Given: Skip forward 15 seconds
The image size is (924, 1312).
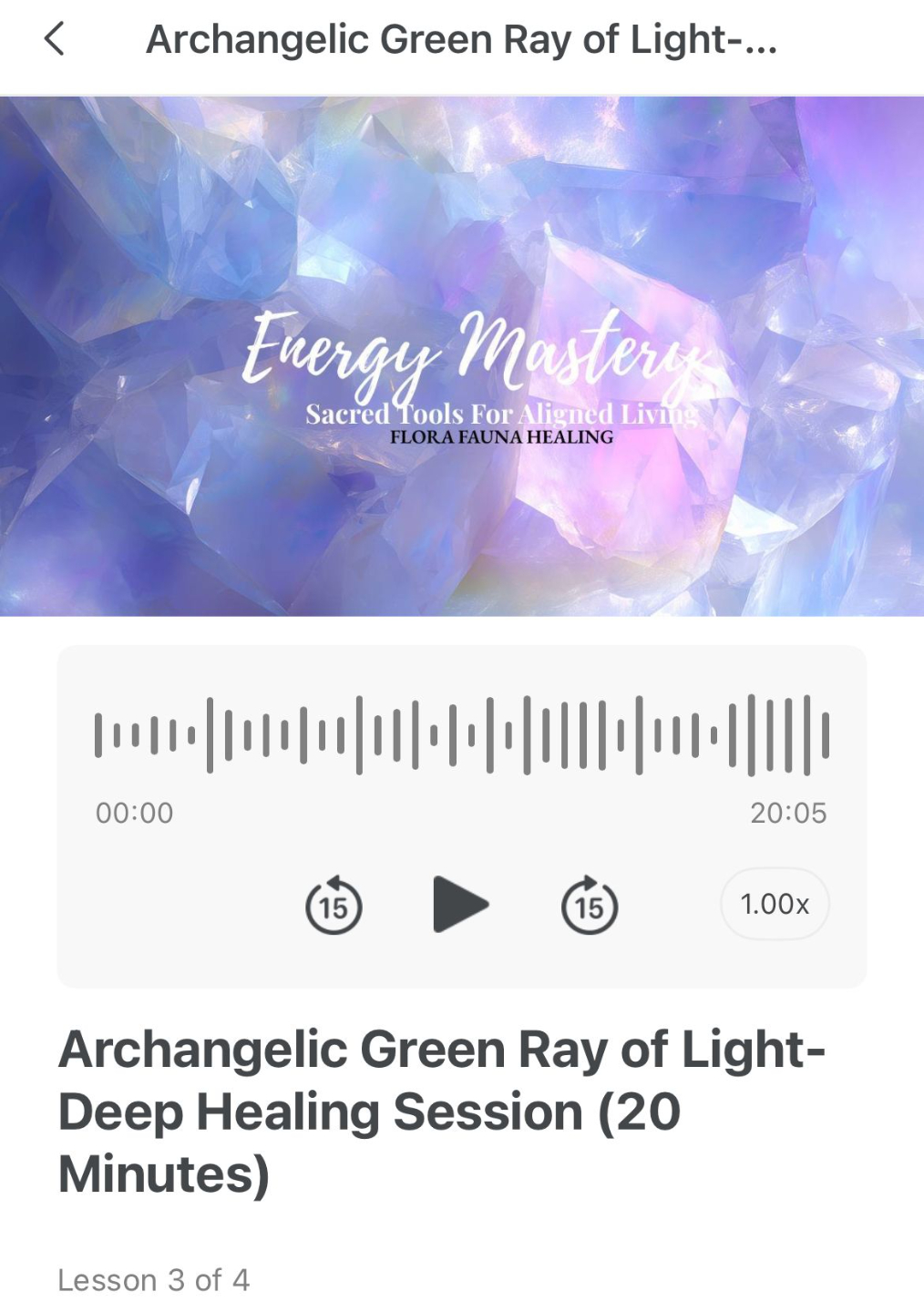Looking at the screenshot, I should pos(590,906).
